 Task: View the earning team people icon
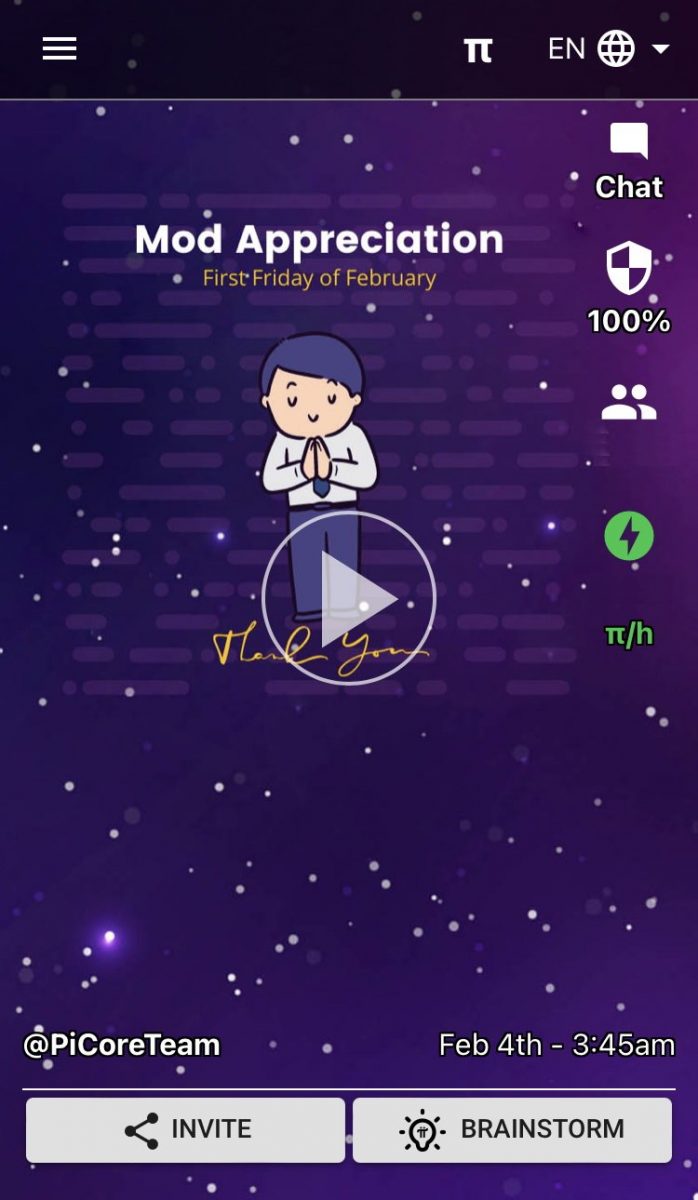(629, 402)
